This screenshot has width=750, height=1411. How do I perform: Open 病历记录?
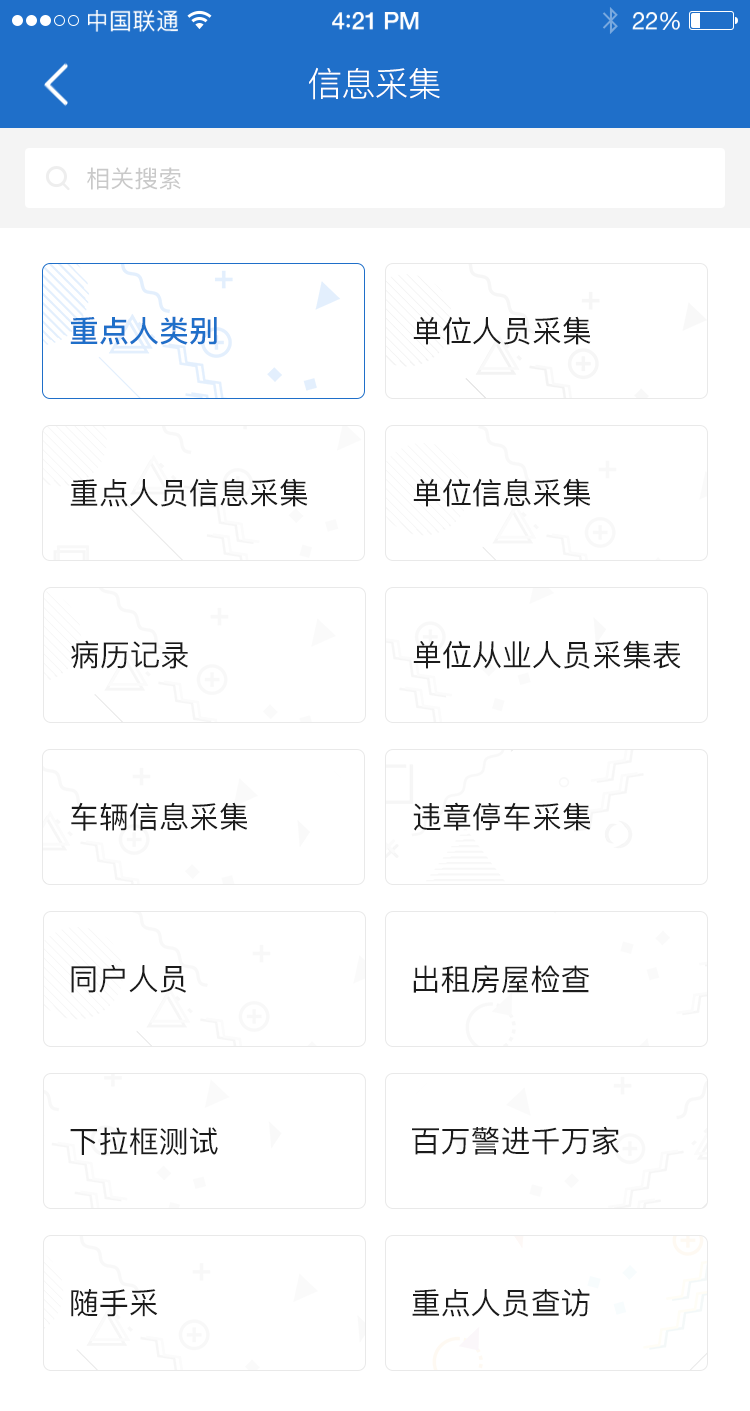[203, 655]
